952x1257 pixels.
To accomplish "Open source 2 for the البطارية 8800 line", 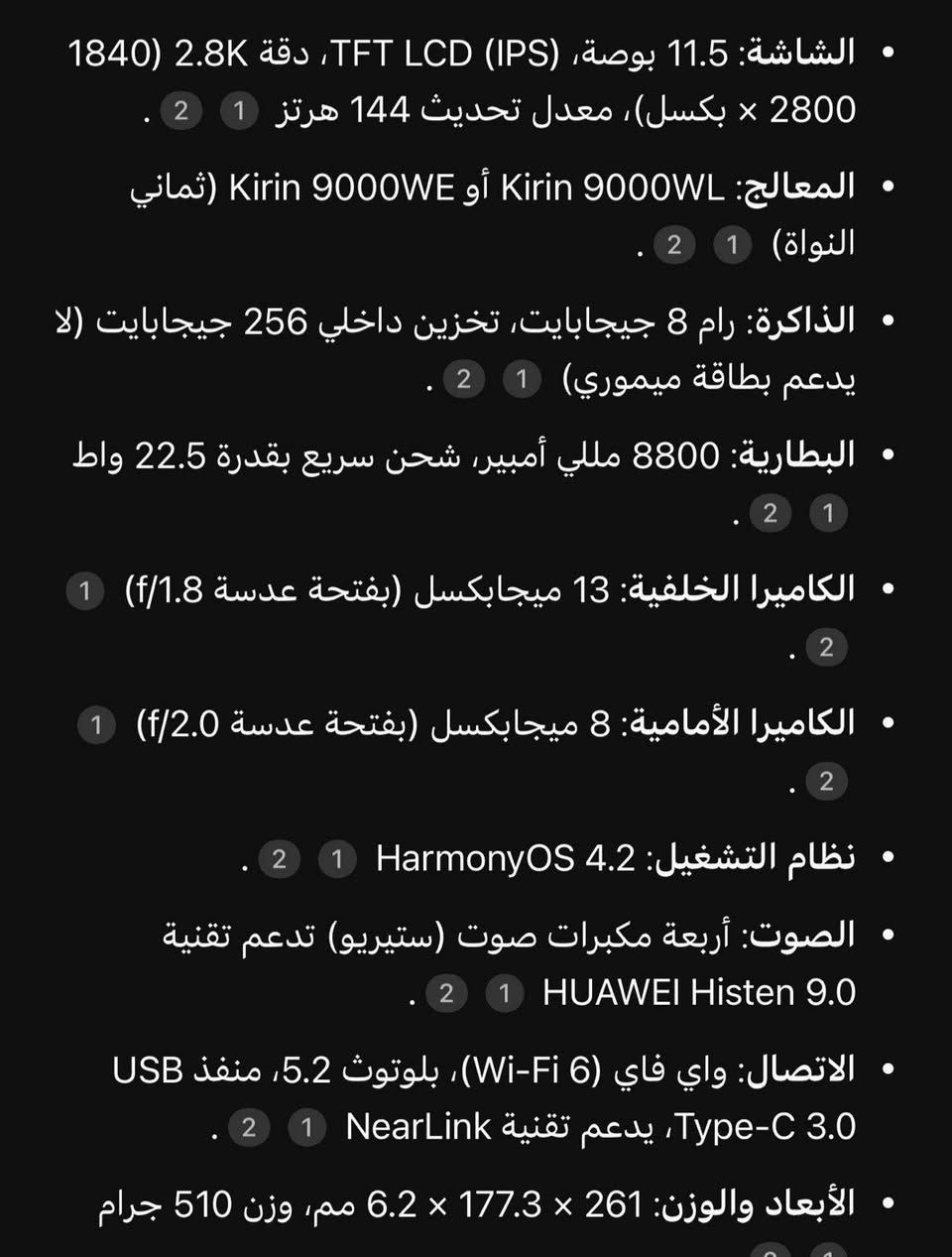I will pyautogui.click(x=770, y=513).
